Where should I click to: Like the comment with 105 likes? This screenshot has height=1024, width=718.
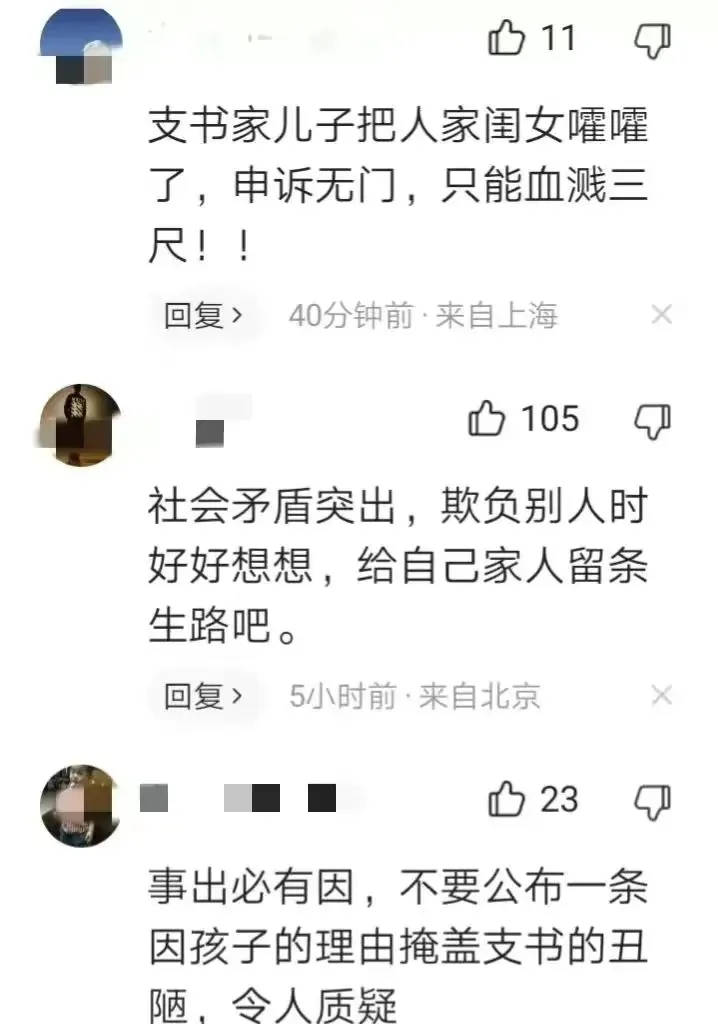(x=487, y=419)
